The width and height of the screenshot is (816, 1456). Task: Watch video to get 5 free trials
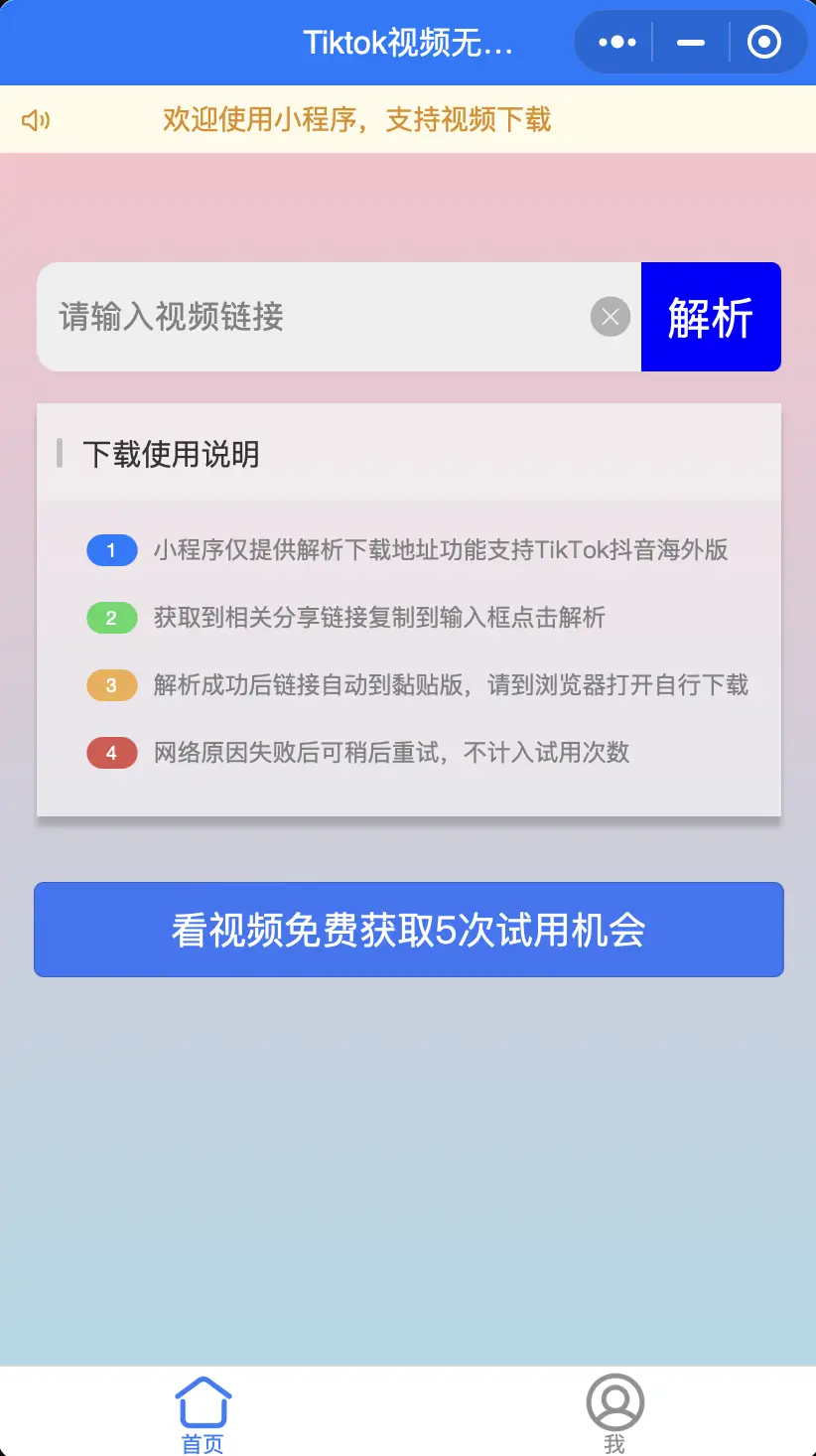click(409, 930)
